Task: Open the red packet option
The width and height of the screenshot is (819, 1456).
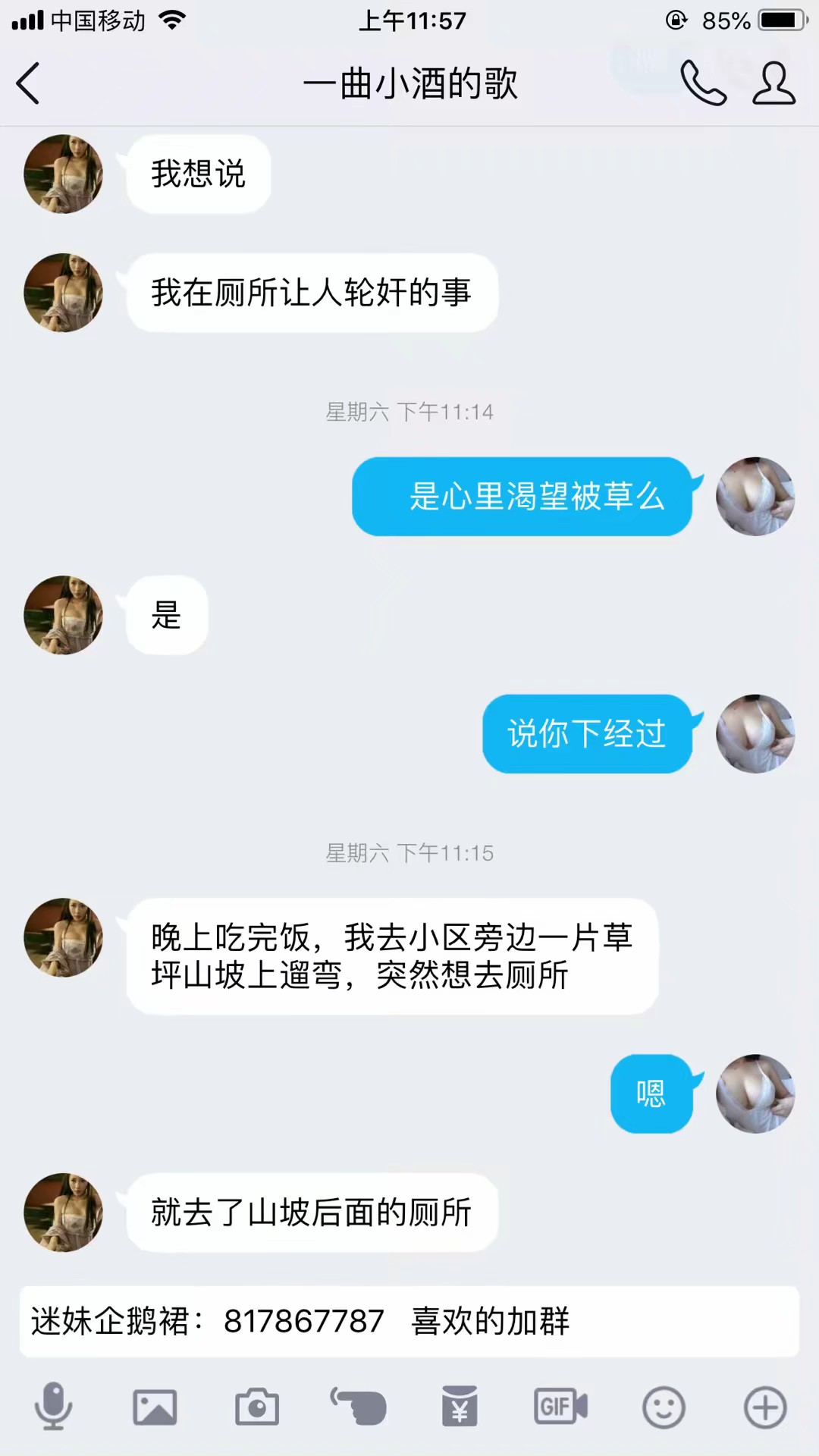Action: pos(460,1407)
